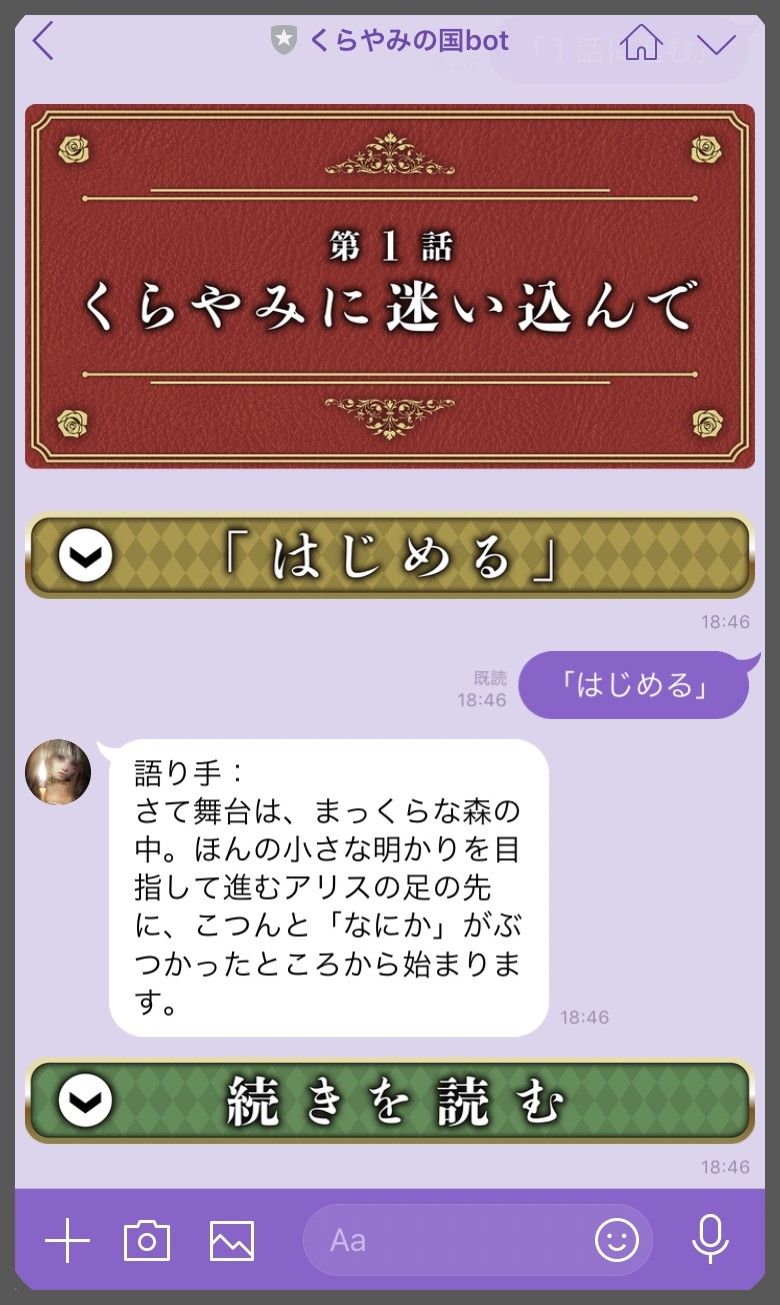Screen dimensions: 780x1305
Task: Open the home icon in the header
Action: (x=641, y=42)
